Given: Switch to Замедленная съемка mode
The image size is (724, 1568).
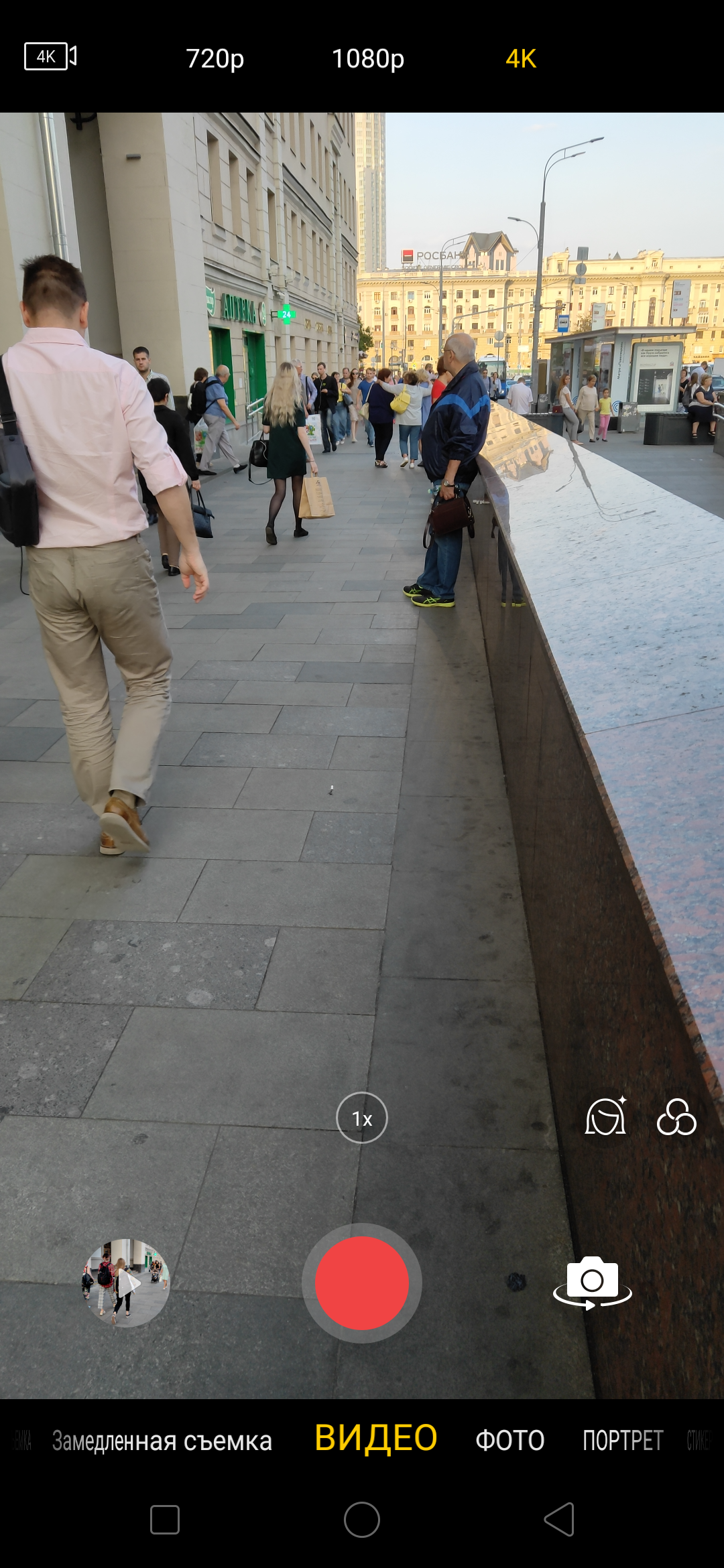Looking at the screenshot, I should pos(162,1441).
